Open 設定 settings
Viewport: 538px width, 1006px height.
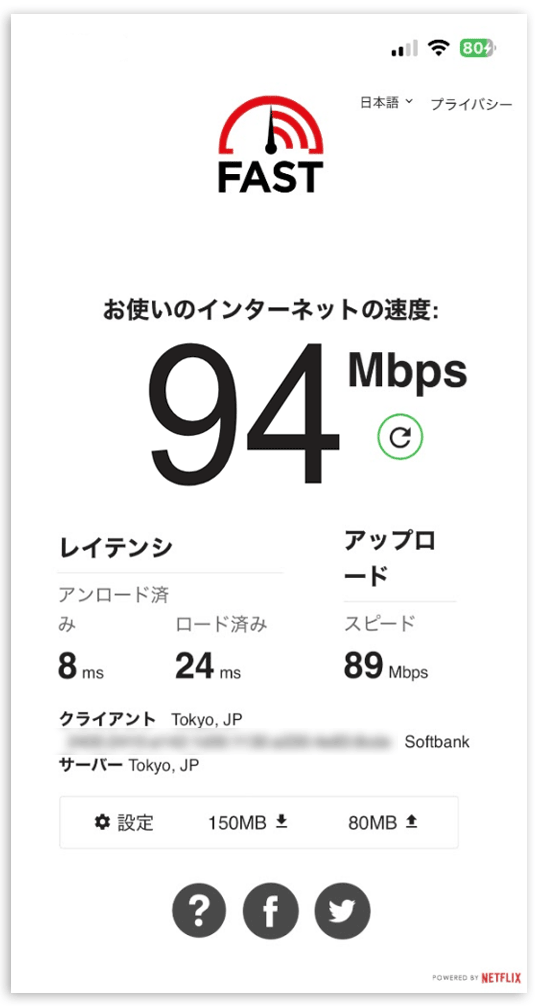pyautogui.click(x=124, y=823)
